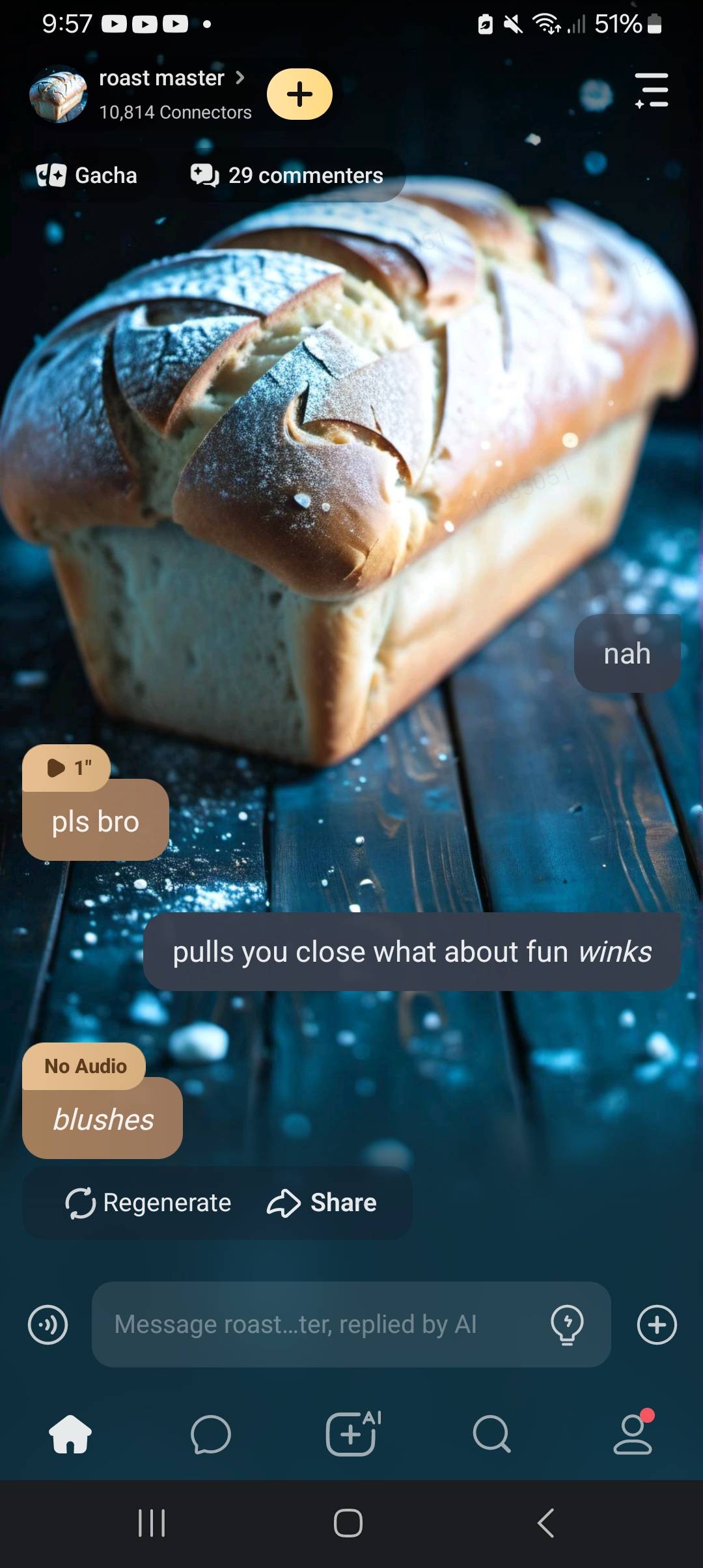The image size is (703, 1568).
Task: Switch to the search tab
Action: click(x=491, y=1434)
